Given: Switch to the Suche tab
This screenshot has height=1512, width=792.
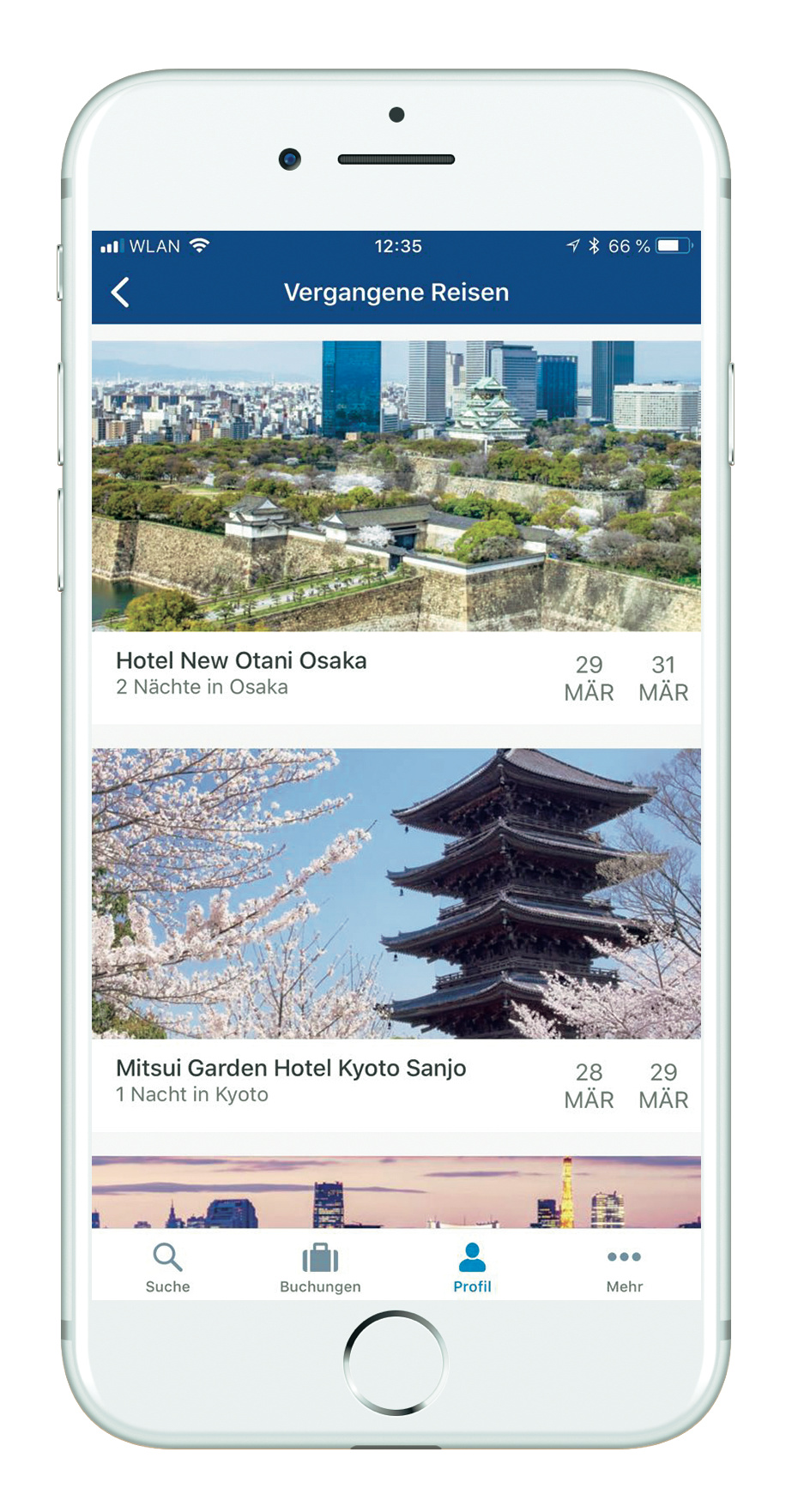Looking at the screenshot, I should click(167, 1268).
